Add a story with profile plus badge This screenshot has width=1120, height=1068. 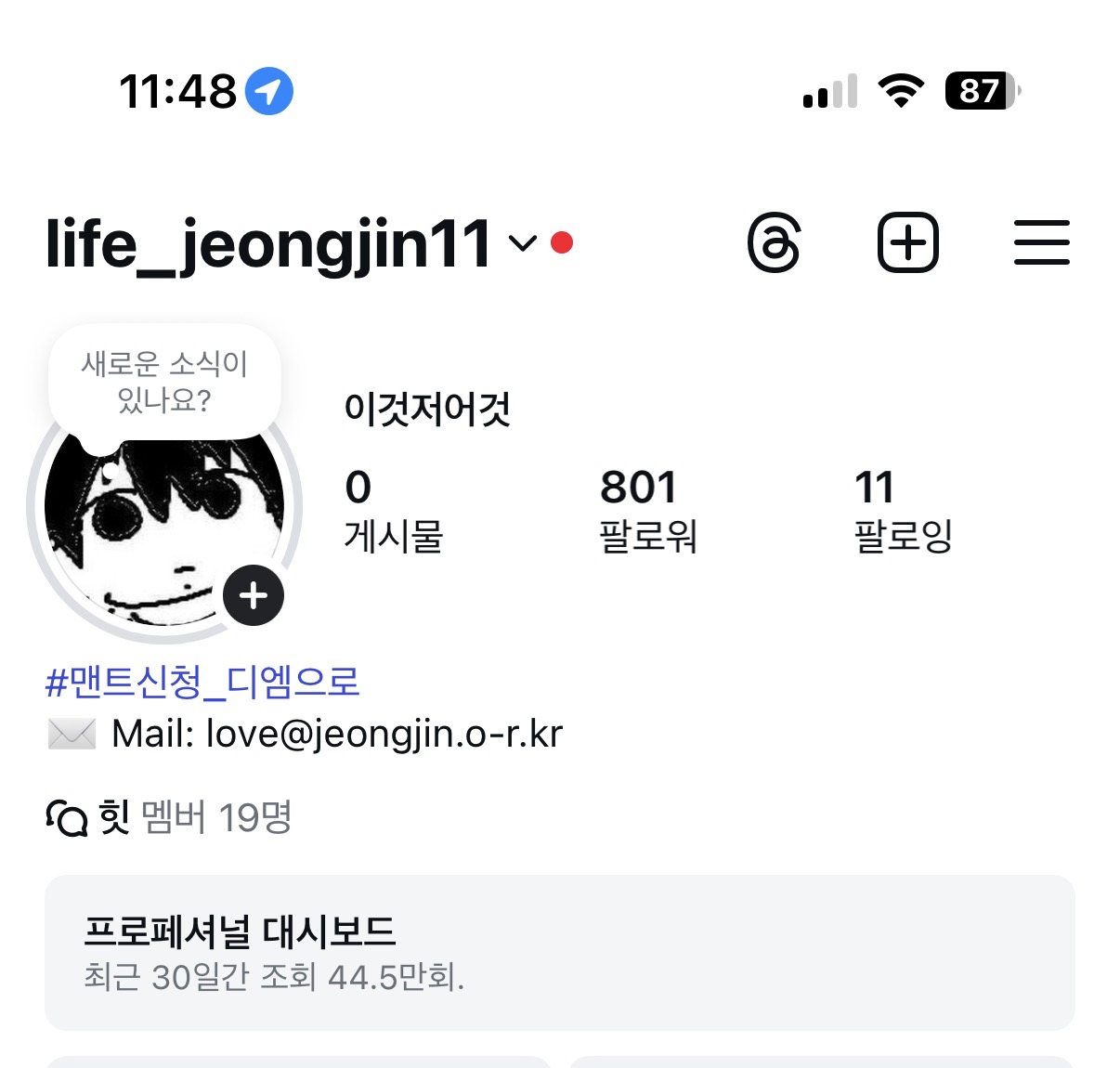tap(253, 595)
